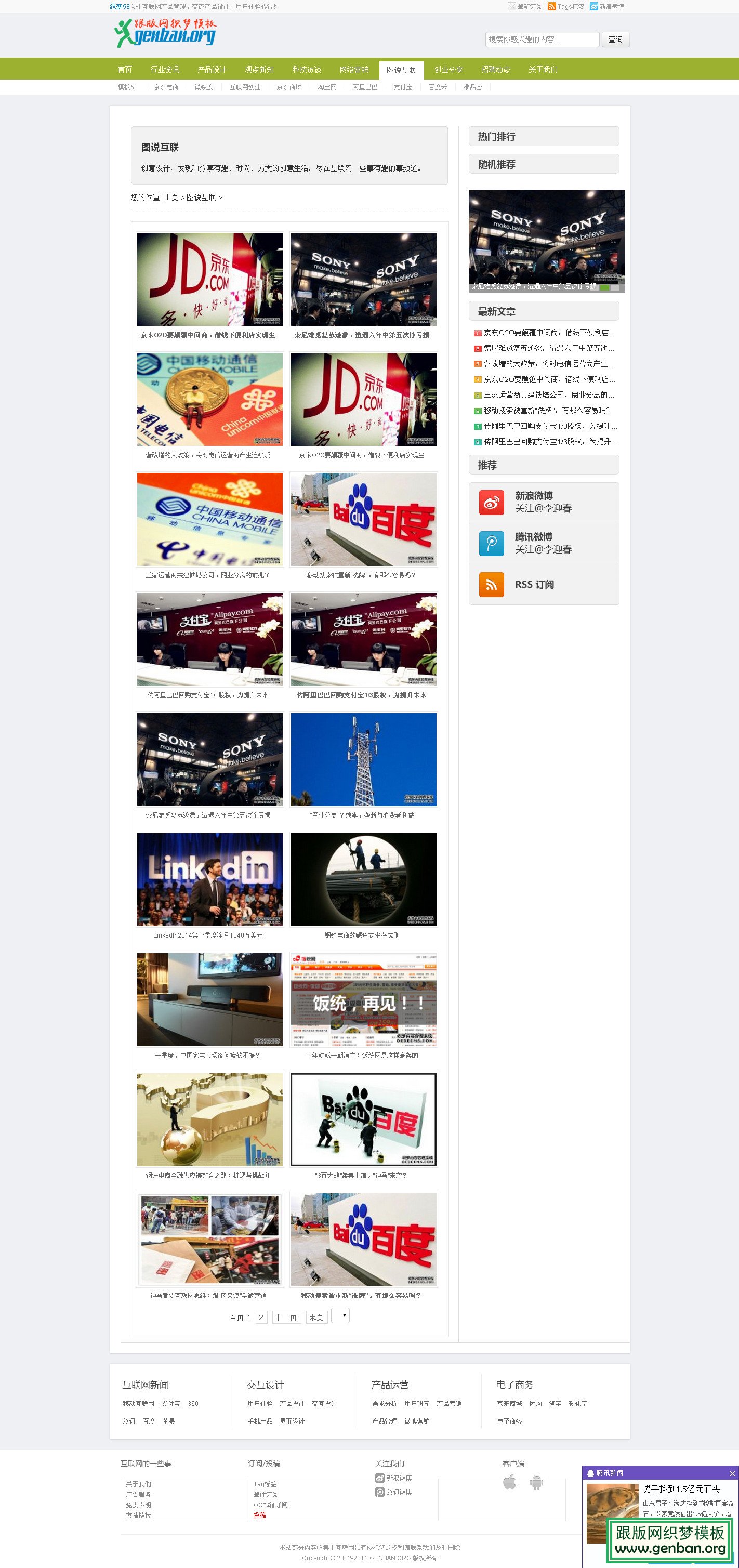Tap the search input field
Viewport: 739px width, 1568px height.
[542, 39]
